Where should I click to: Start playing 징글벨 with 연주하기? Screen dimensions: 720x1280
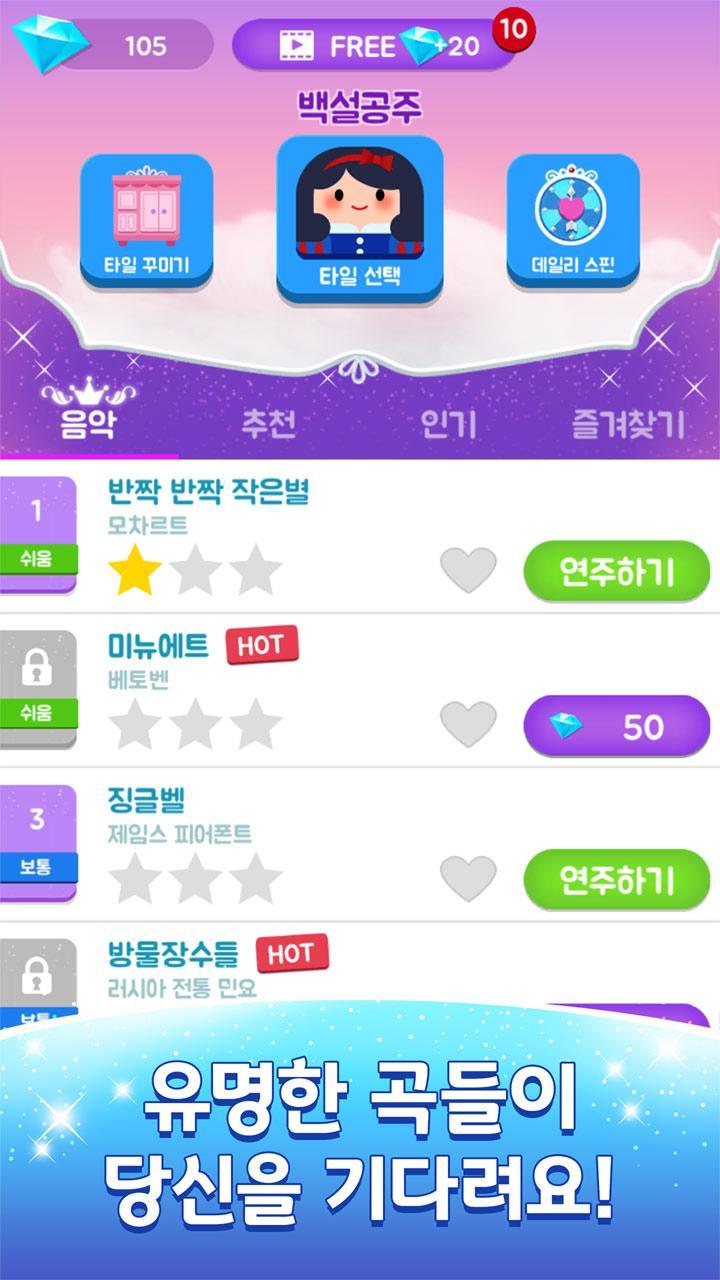616,880
